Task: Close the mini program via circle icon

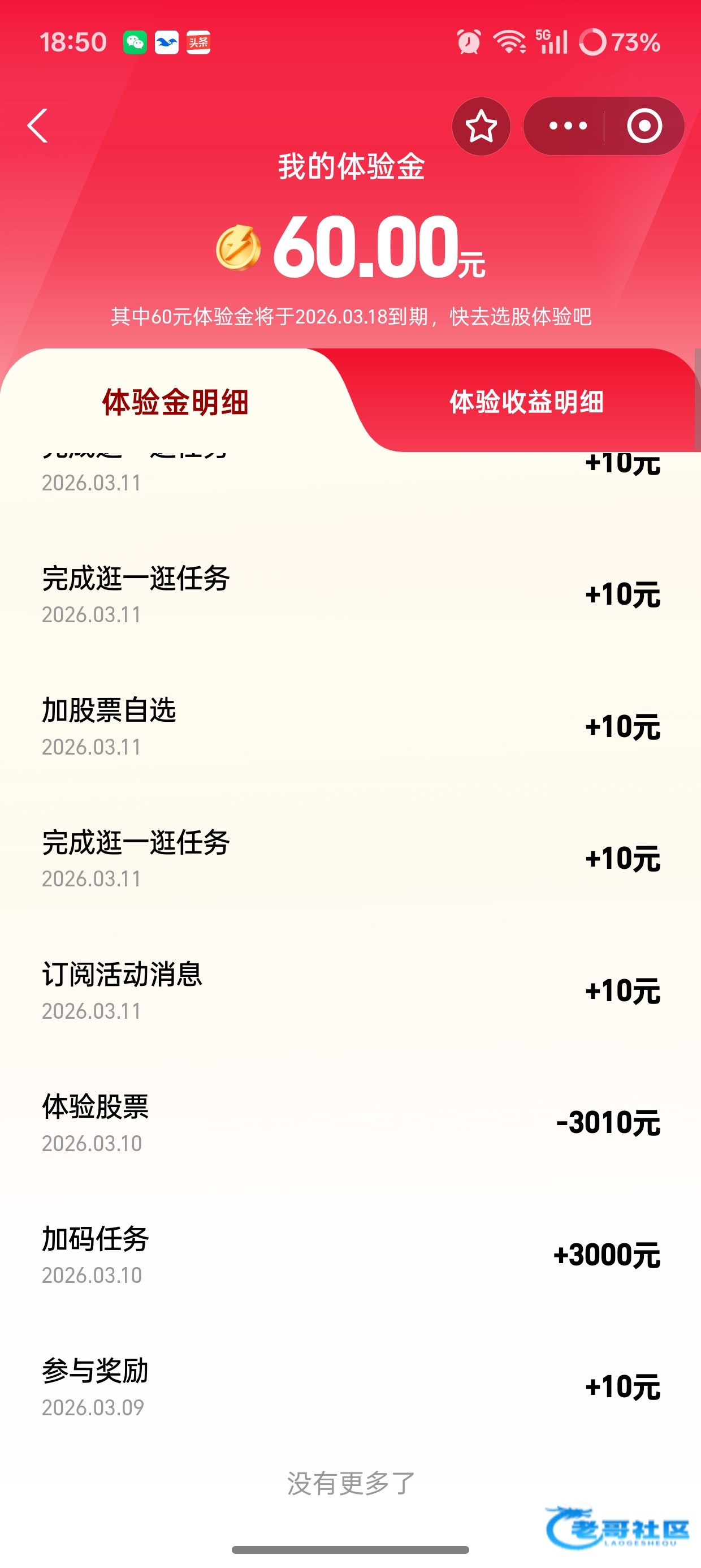Action: pos(644,127)
